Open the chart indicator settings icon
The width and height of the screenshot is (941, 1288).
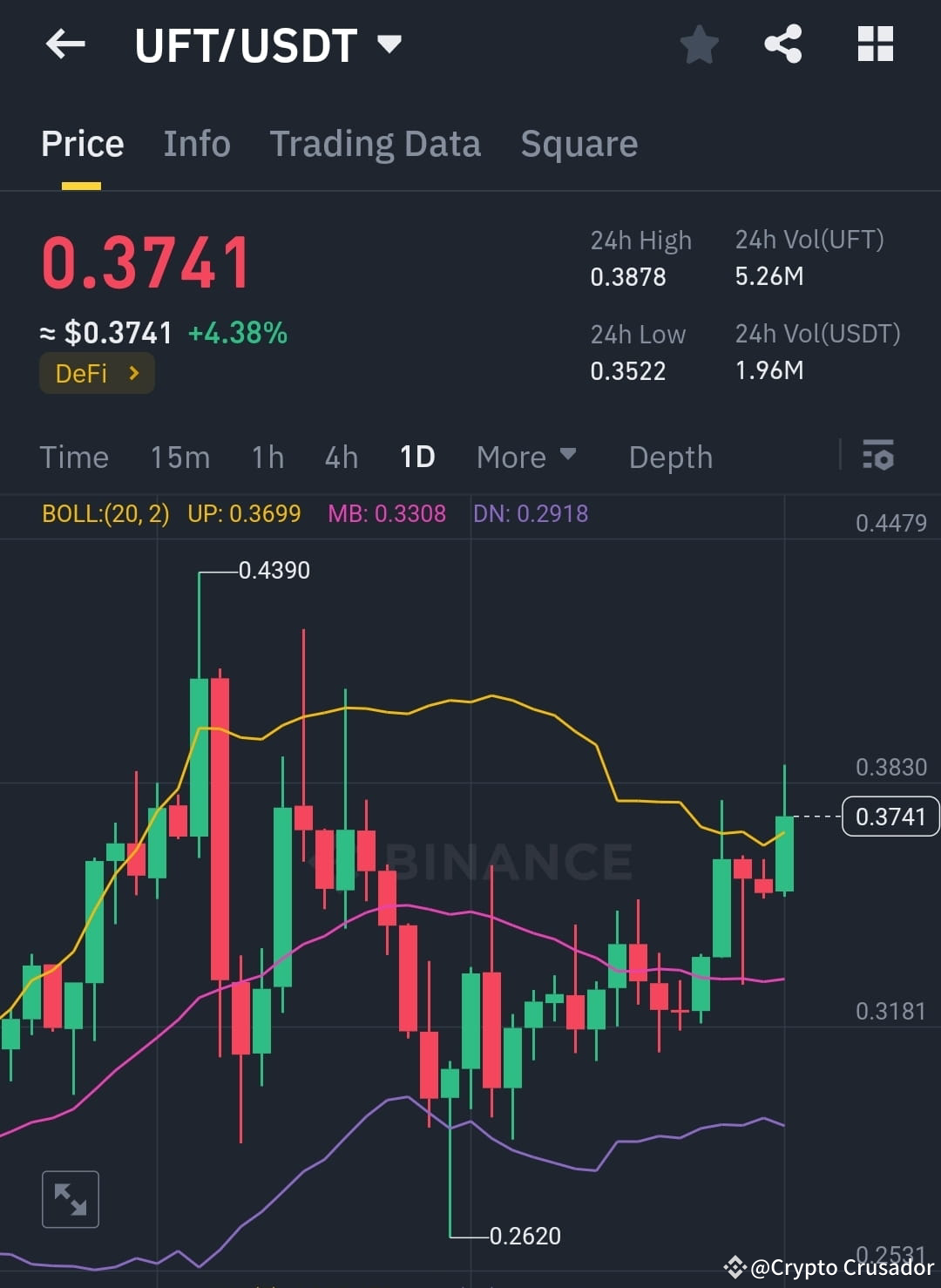878,456
